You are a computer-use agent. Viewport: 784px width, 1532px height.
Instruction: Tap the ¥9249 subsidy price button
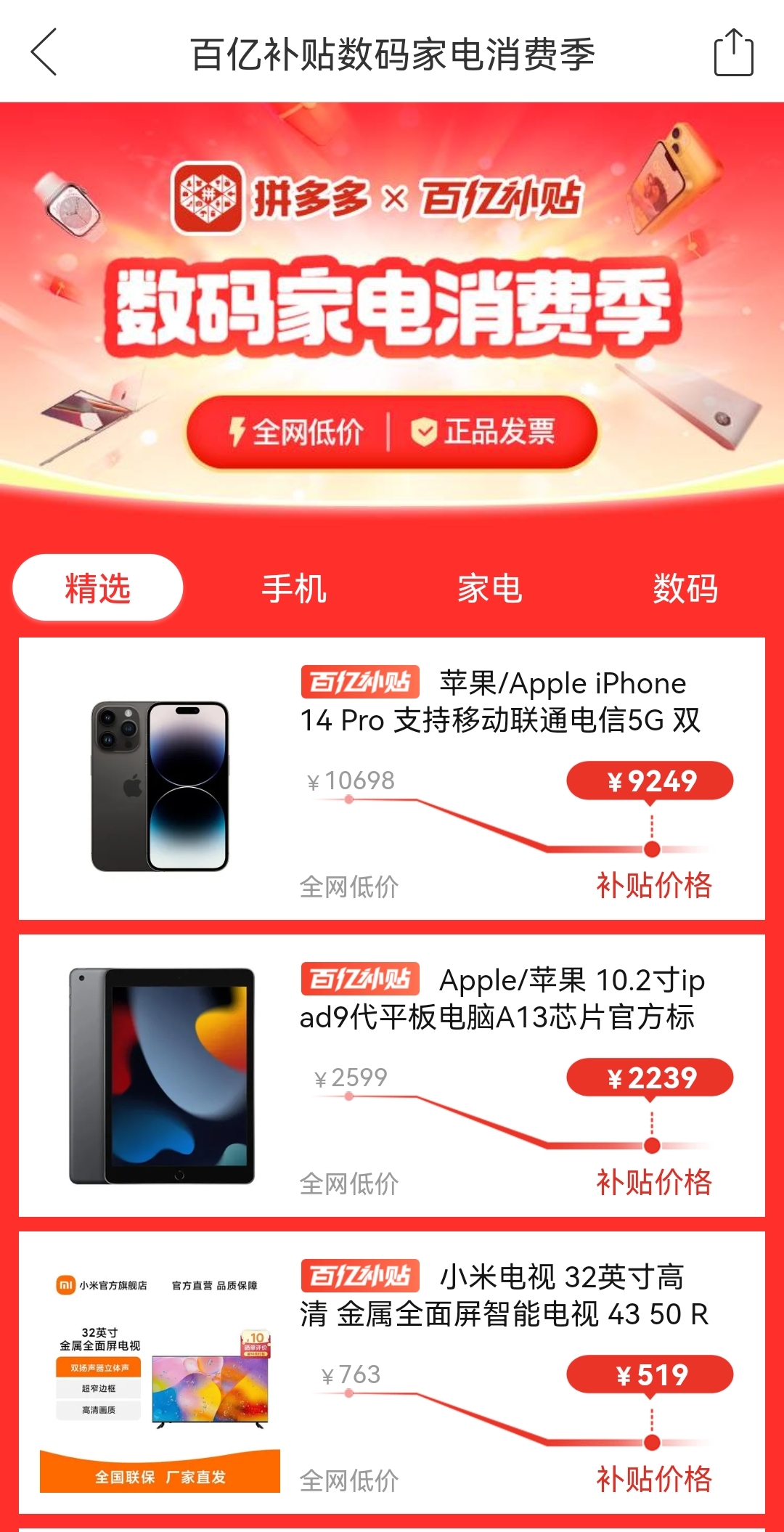pyautogui.click(x=652, y=779)
